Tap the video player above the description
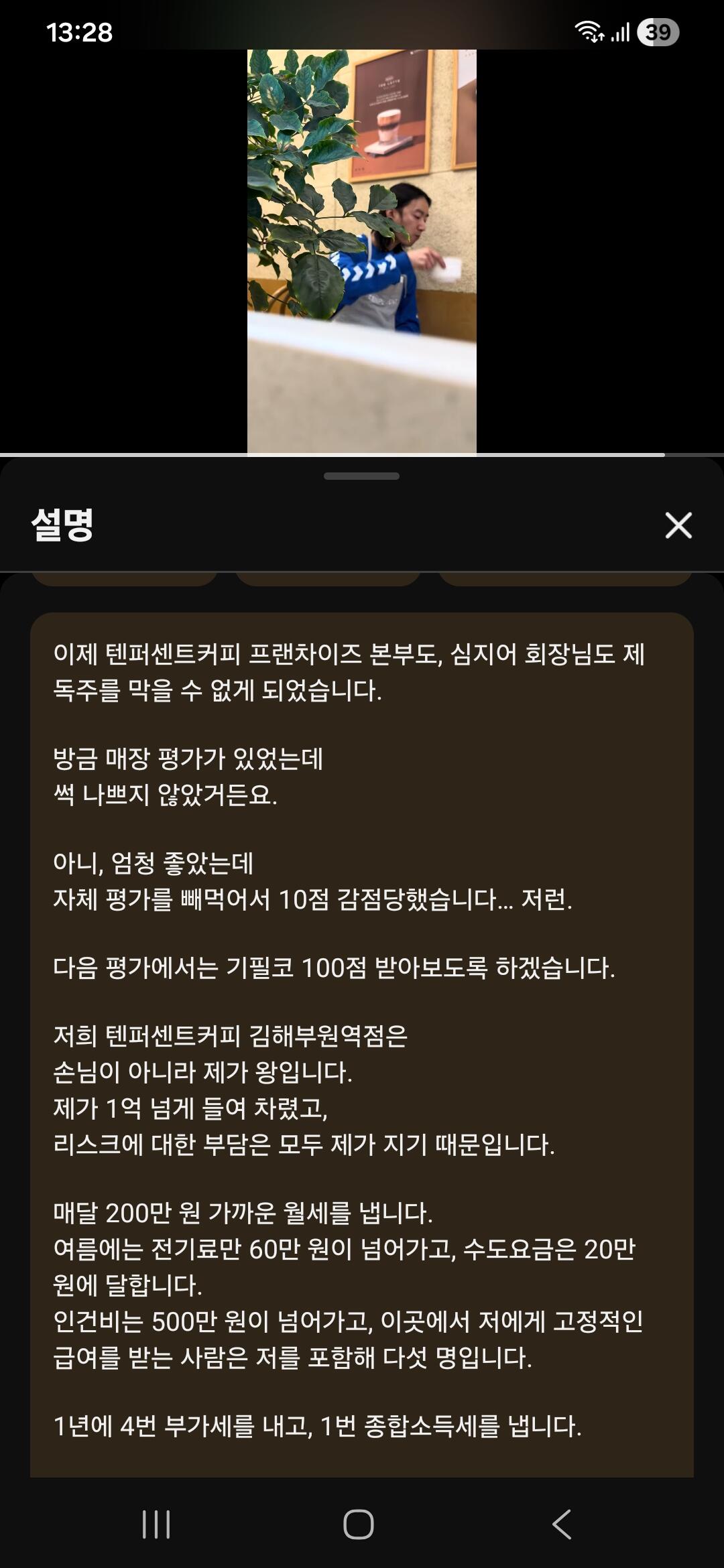Viewport: 724px width, 1568px height. 362,252
